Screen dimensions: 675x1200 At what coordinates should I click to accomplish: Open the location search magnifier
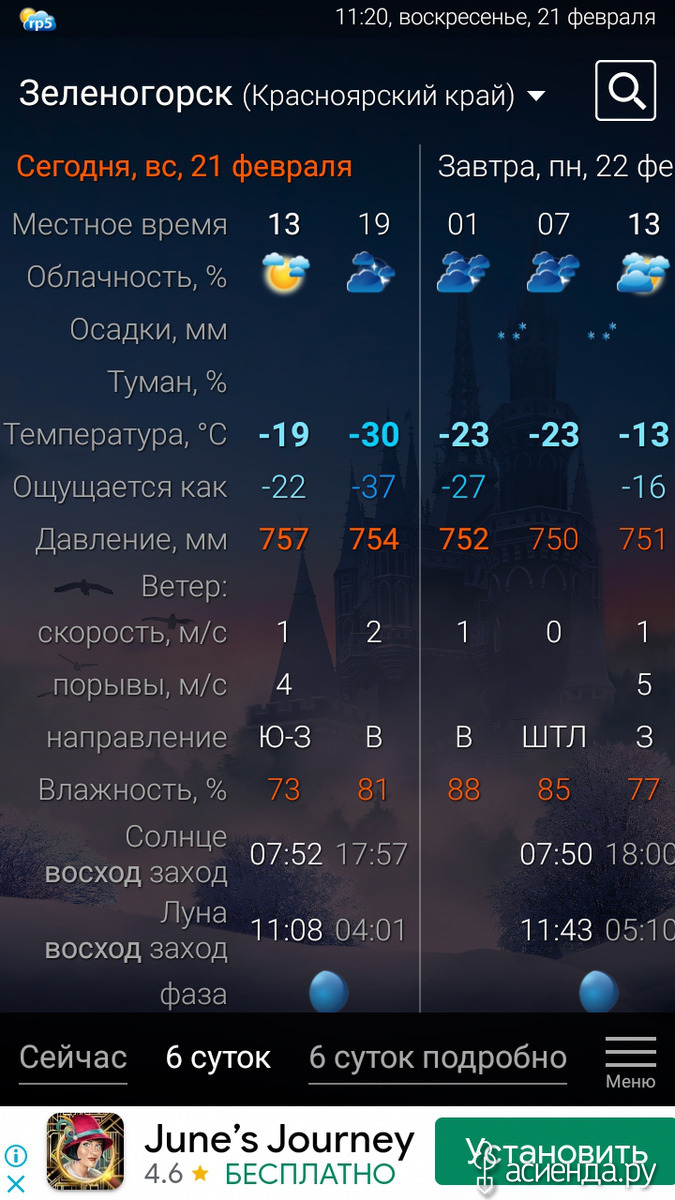coord(626,91)
